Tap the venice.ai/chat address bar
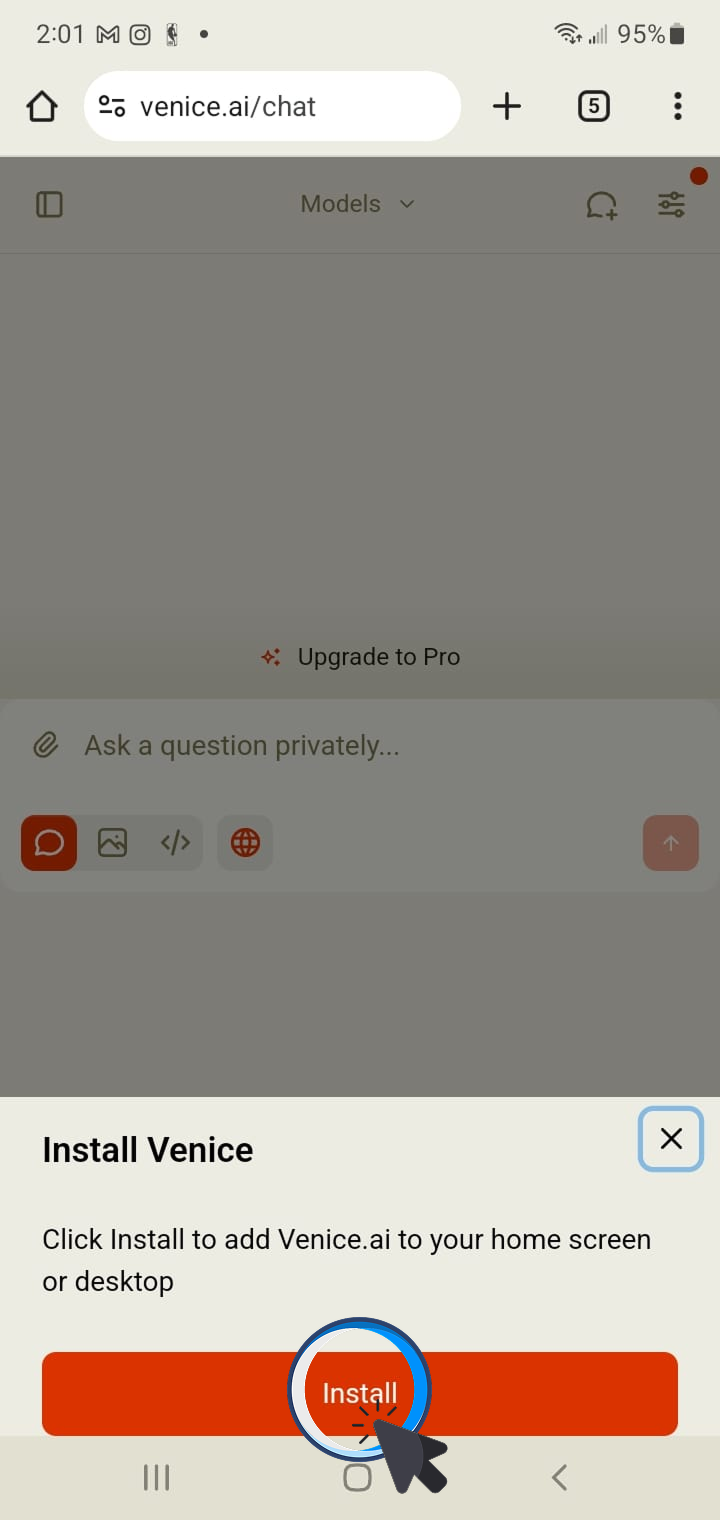Screen dimensions: 720x1520 point(272,106)
